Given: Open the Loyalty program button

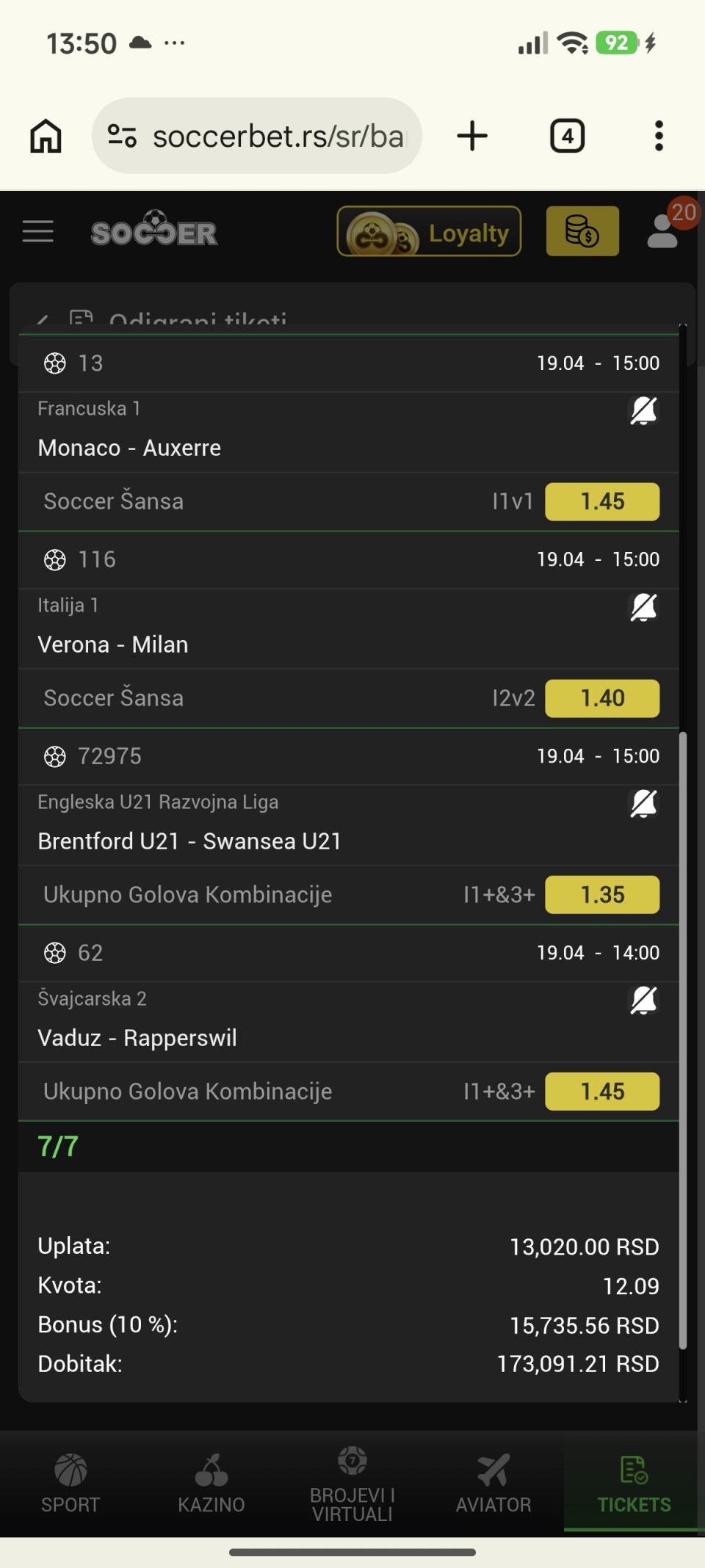Looking at the screenshot, I should (429, 232).
